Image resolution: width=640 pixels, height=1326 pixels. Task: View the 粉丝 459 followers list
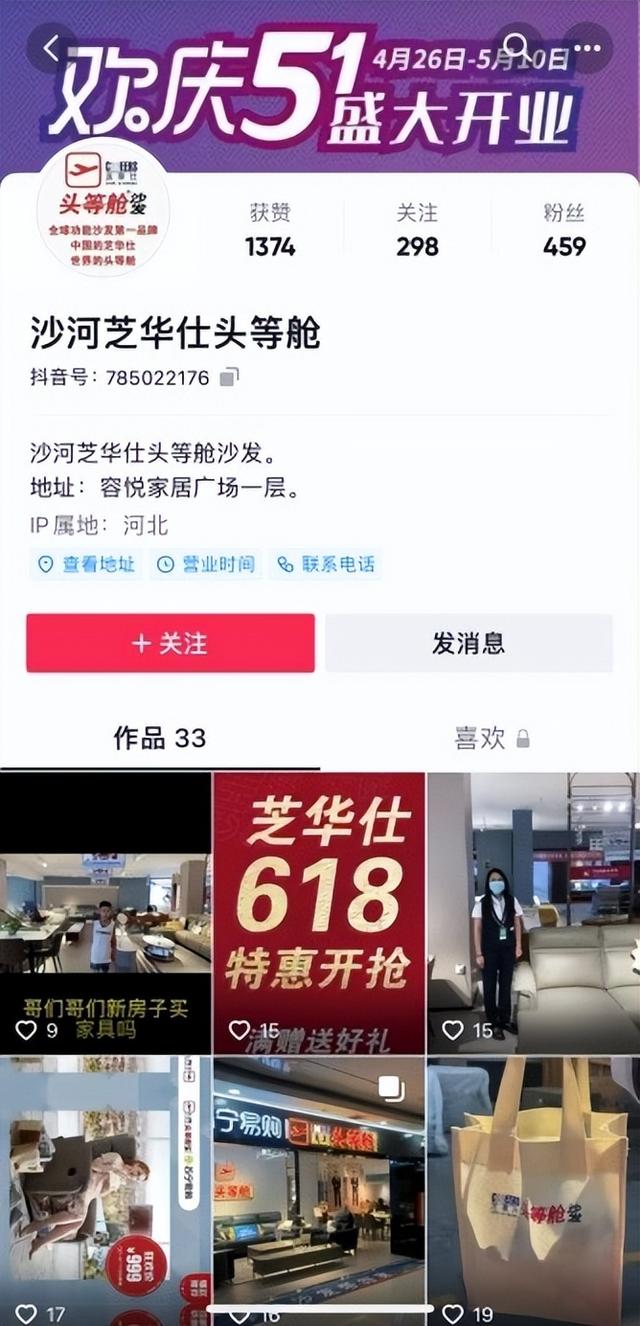[x=564, y=231]
